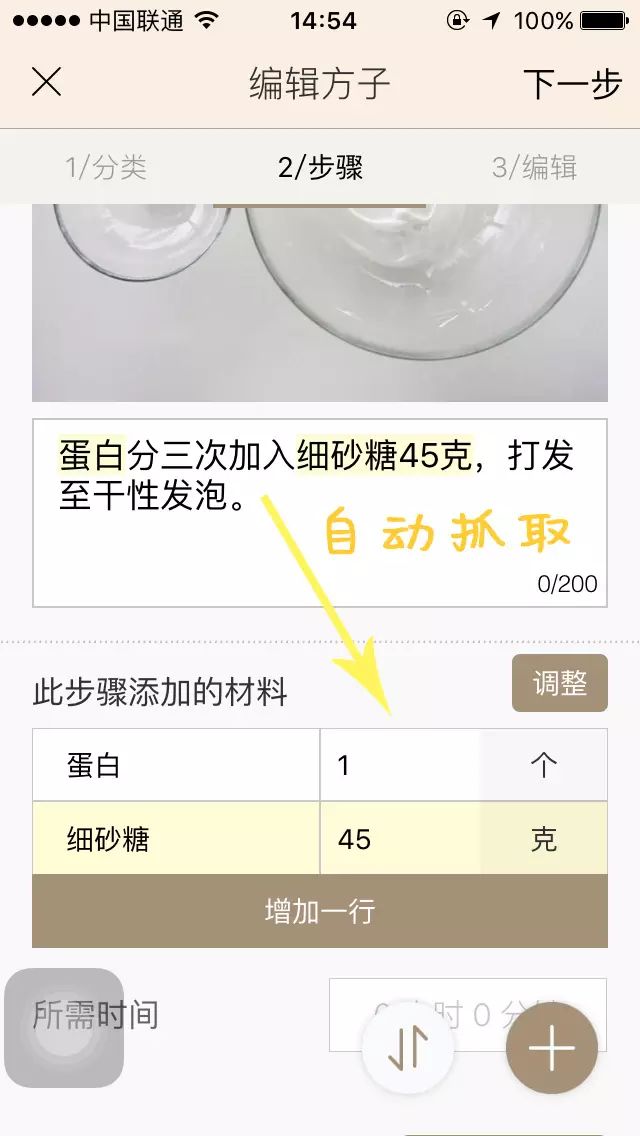This screenshot has height=1136, width=640.
Task: Edit the quantity 45 for 细砂糖
Action: pyautogui.click(x=400, y=839)
